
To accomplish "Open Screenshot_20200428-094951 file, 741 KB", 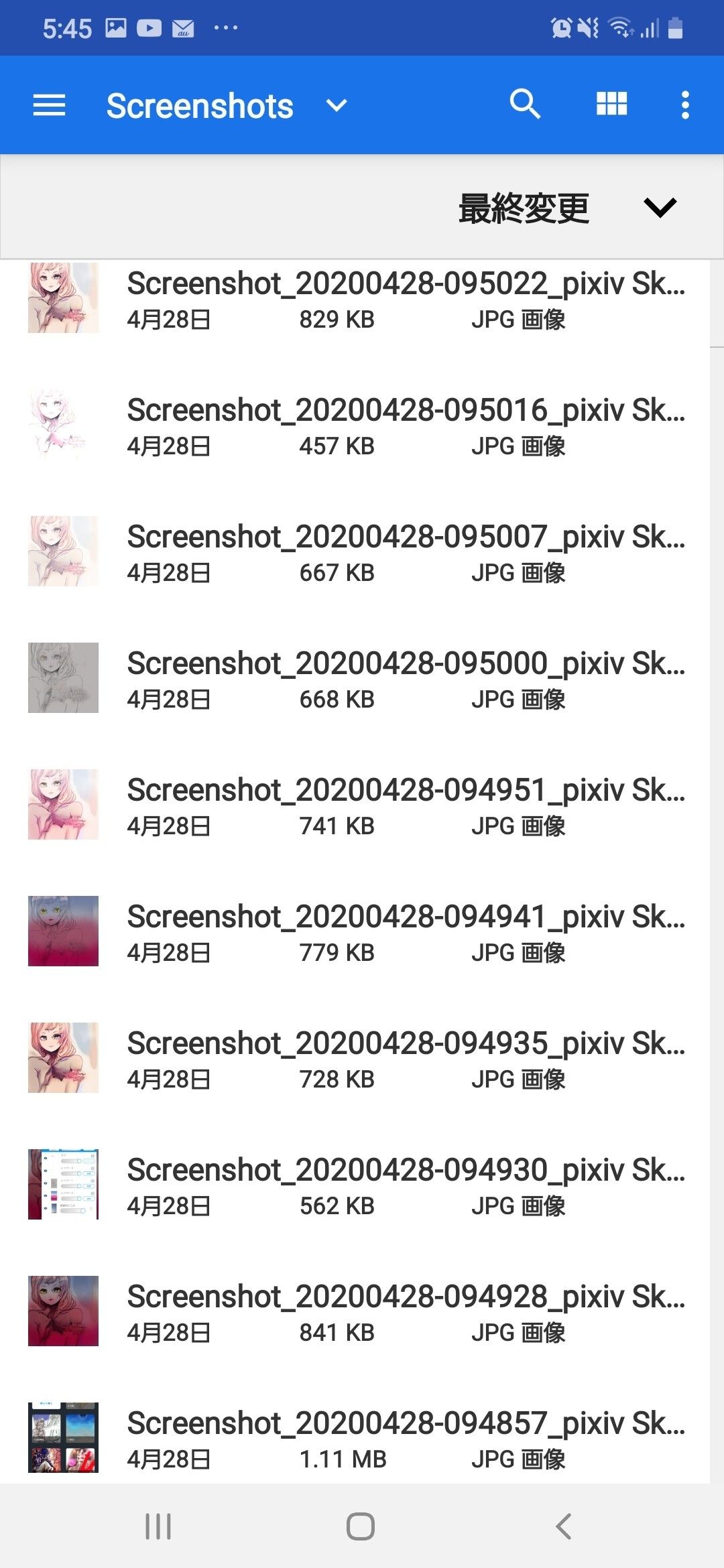I will pos(405,805).
